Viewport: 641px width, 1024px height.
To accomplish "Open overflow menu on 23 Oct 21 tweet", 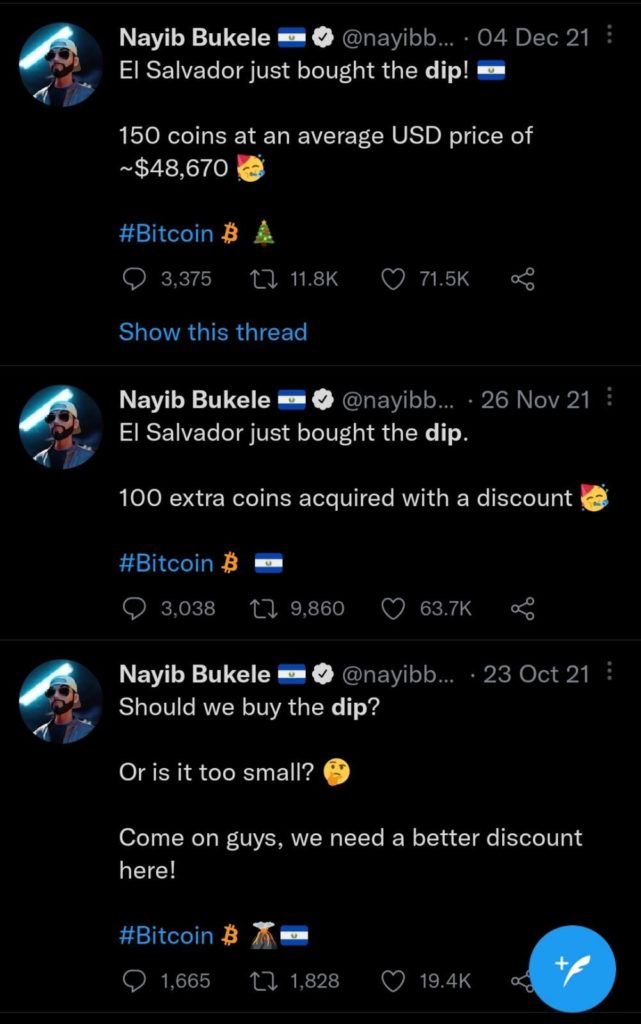I will (x=611, y=673).
